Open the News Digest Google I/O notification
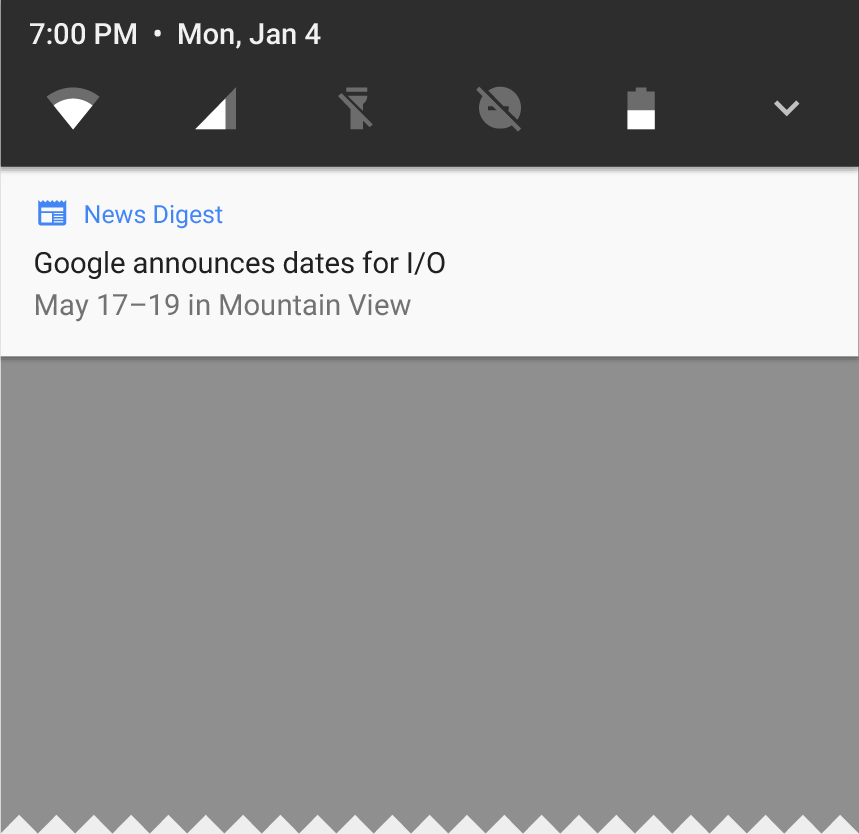 pyautogui.click(x=429, y=263)
